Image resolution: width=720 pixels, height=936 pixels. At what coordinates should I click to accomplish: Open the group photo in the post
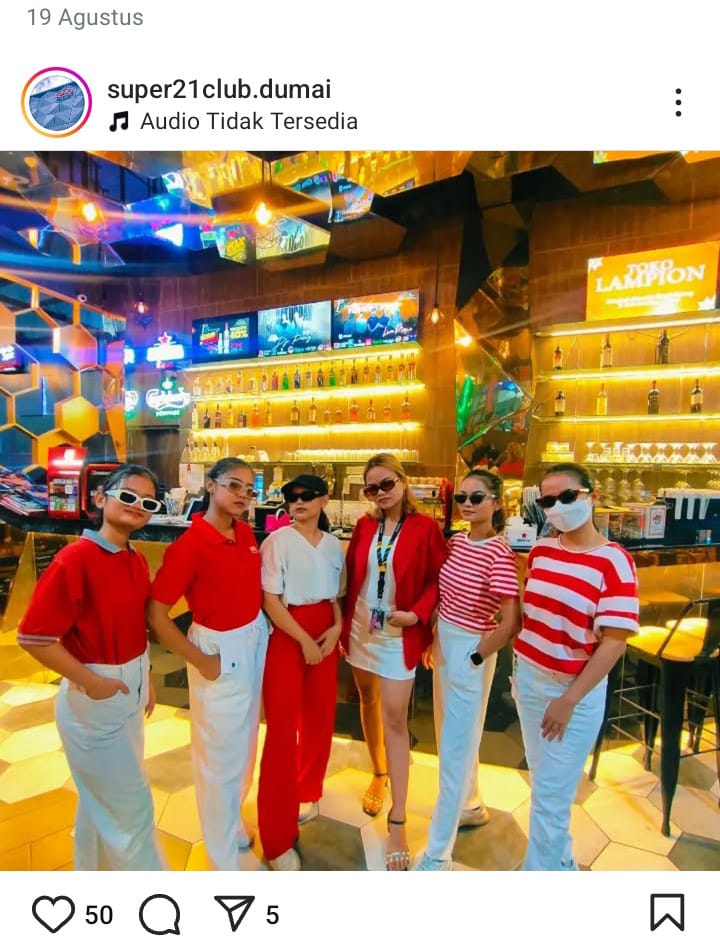[x=360, y=510]
